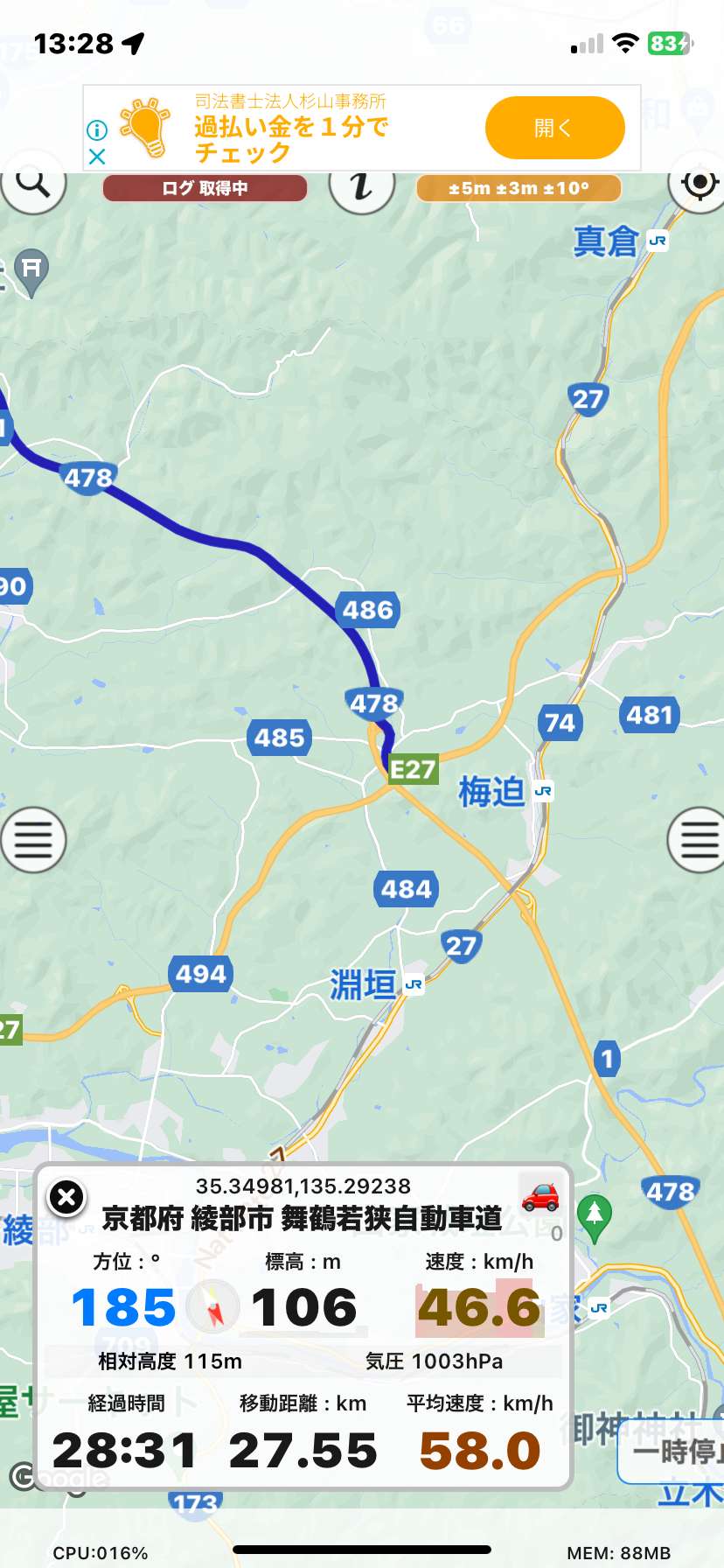Viewport: 724px width, 1568px height.
Task: Pause logging with 一時停止 button
Action: (x=672, y=1452)
